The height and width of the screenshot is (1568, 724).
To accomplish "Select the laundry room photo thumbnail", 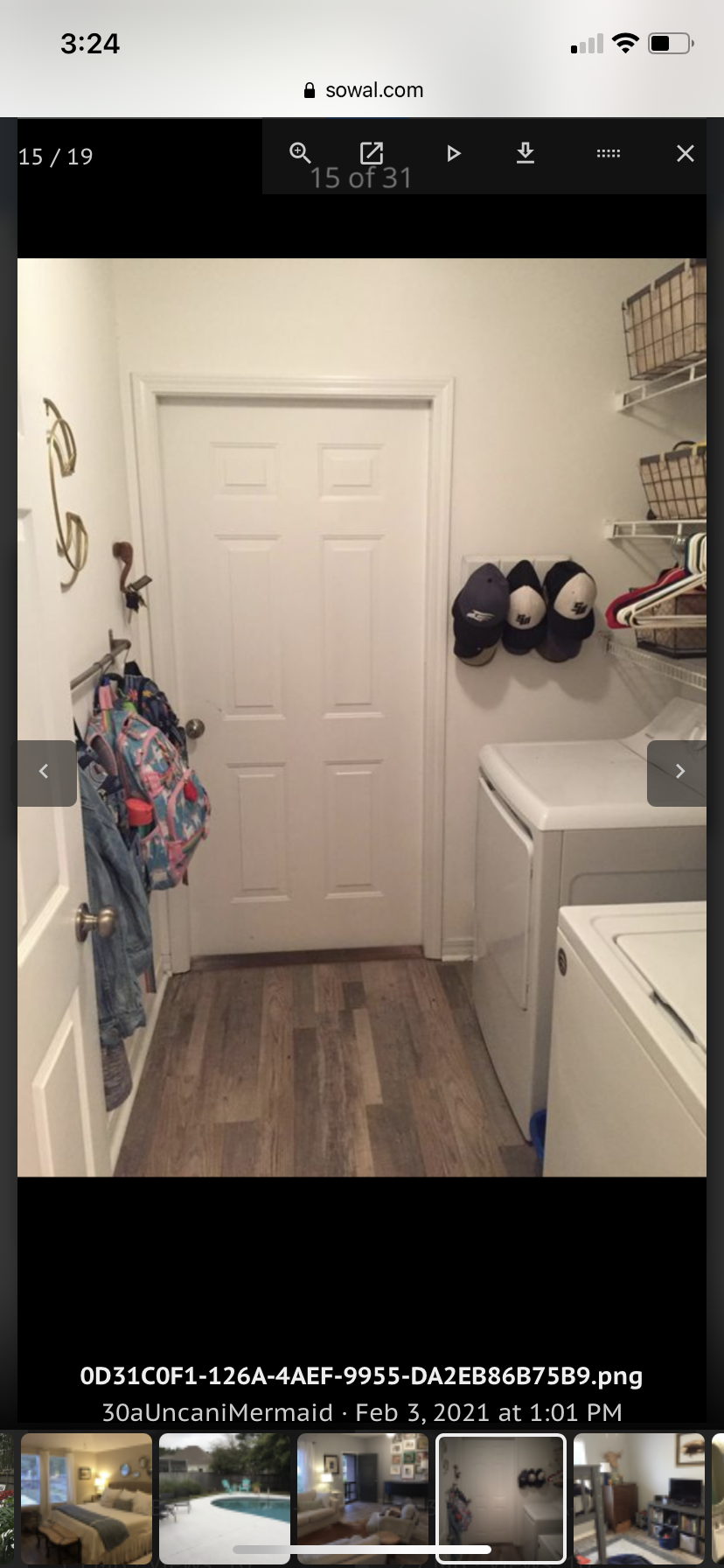I will pos(501,1498).
